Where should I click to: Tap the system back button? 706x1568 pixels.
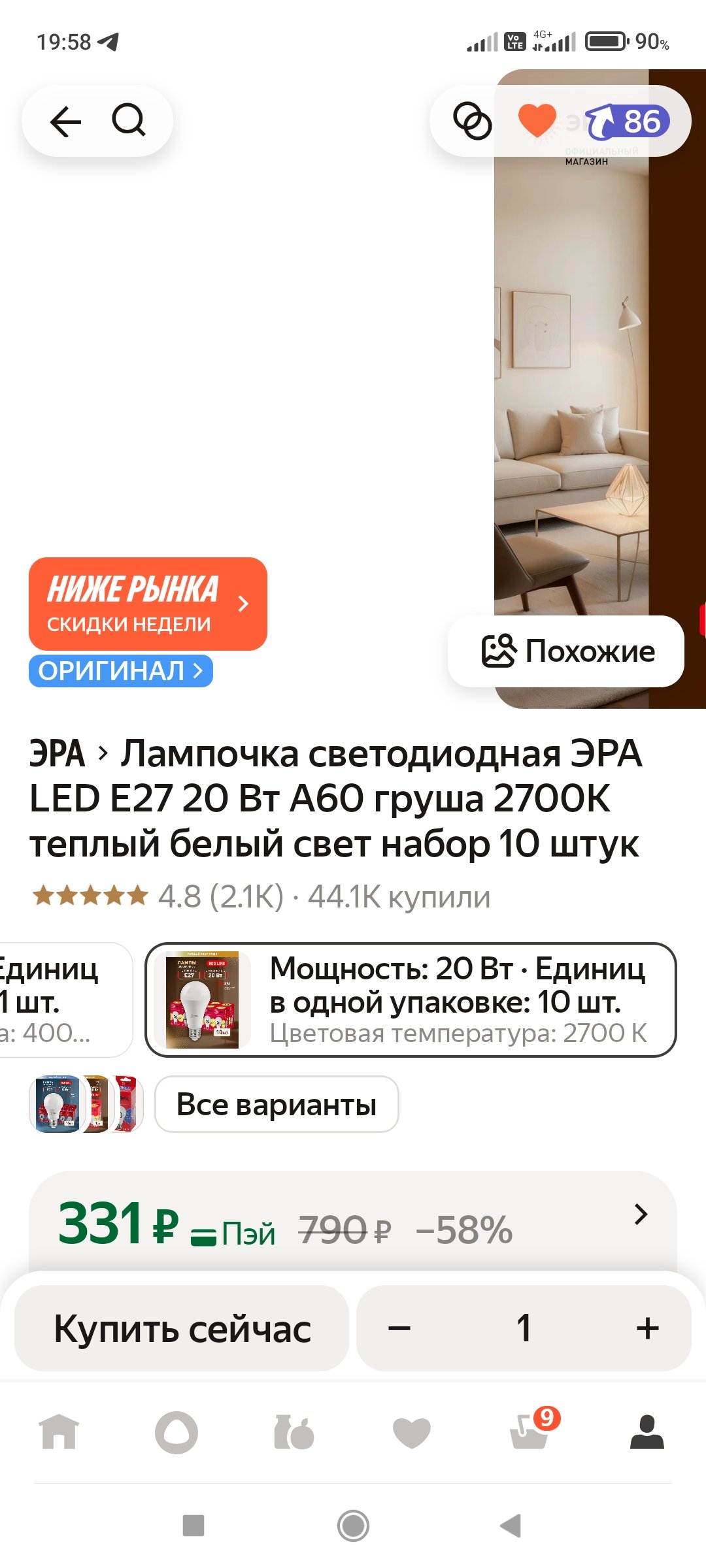(x=511, y=1526)
